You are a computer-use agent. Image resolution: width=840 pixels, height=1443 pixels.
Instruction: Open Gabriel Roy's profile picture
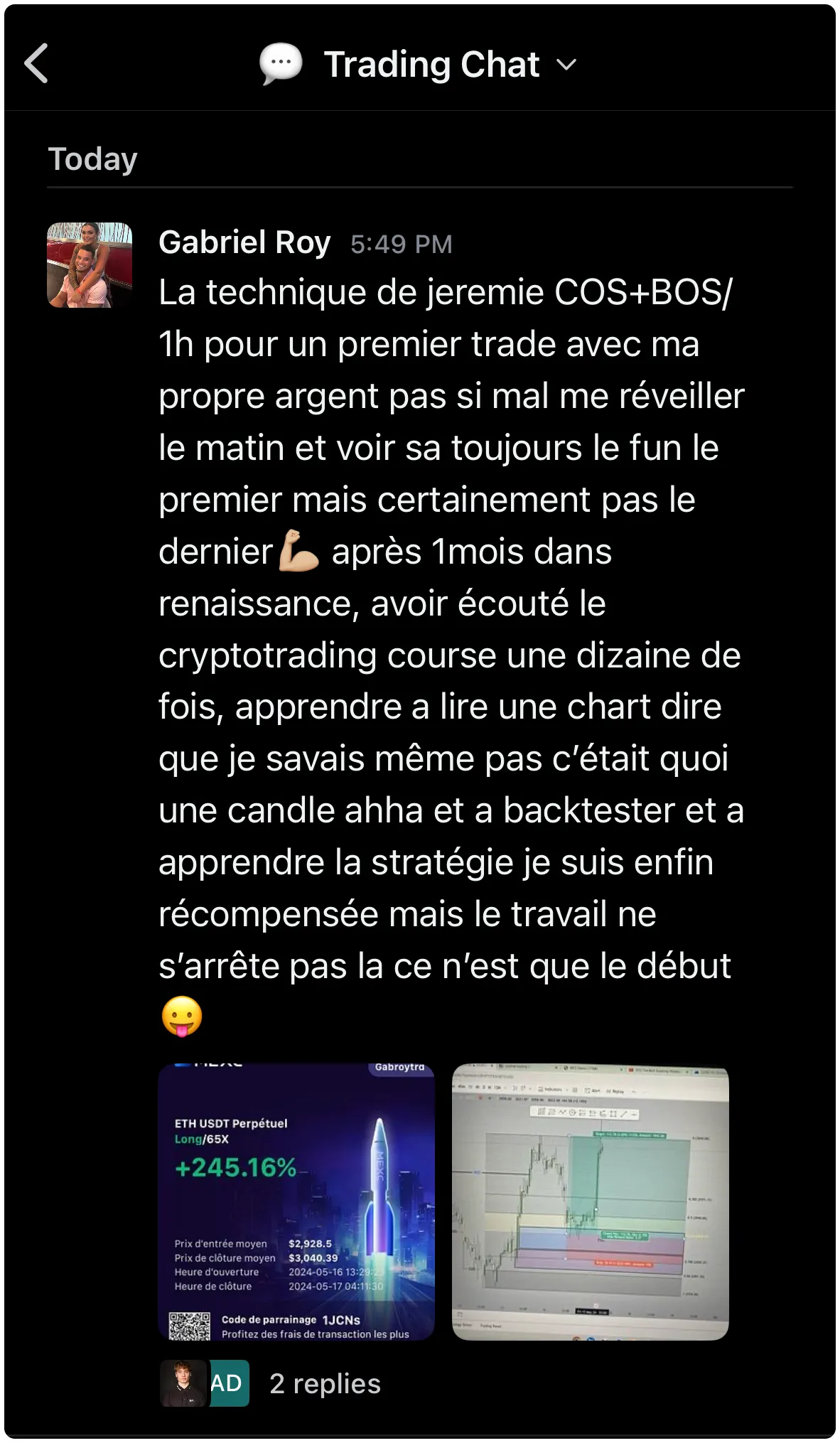(x=90, y=265)
